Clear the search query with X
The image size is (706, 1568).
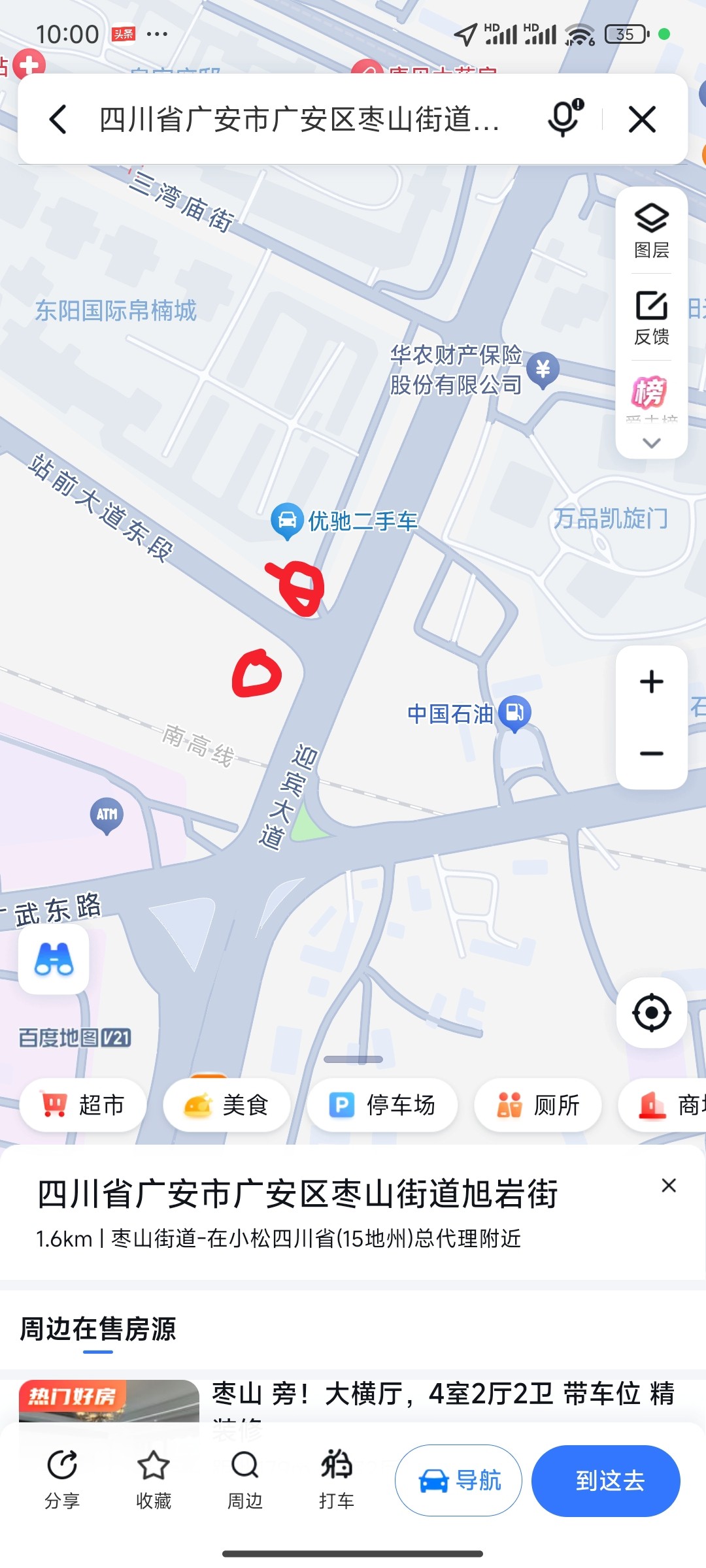pos(642,120)
